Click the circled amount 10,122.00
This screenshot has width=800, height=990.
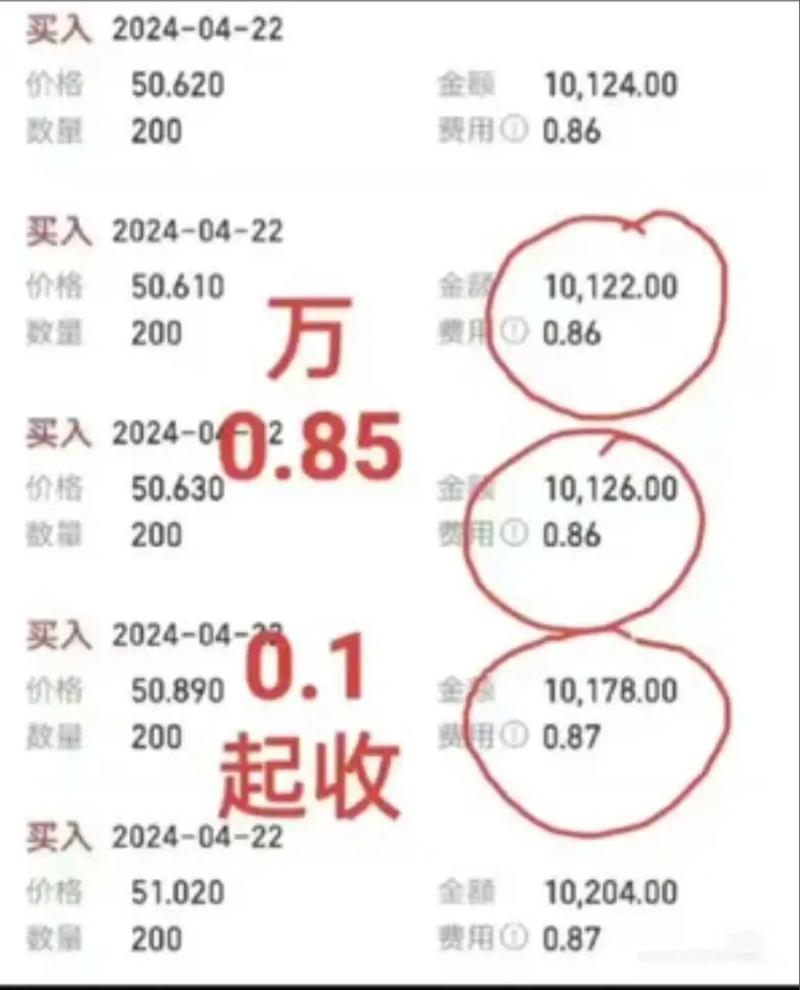(608, 287)
